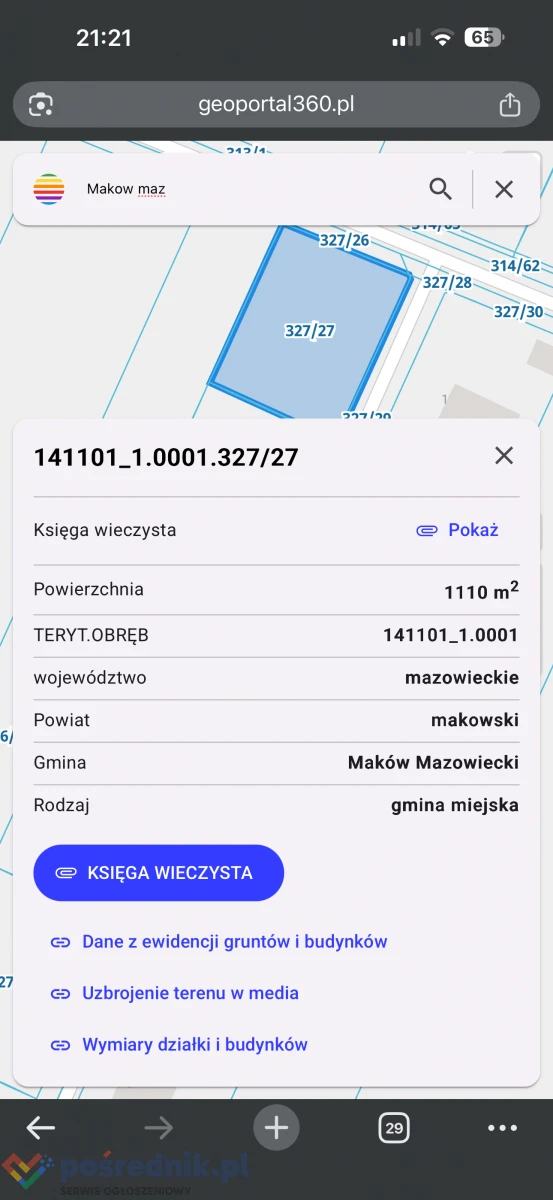Image resolution: width=553 pixels, height=1200 pixels.
Task: Tap the geoportal360.pl address bar
Action: [x=276, y=104]
